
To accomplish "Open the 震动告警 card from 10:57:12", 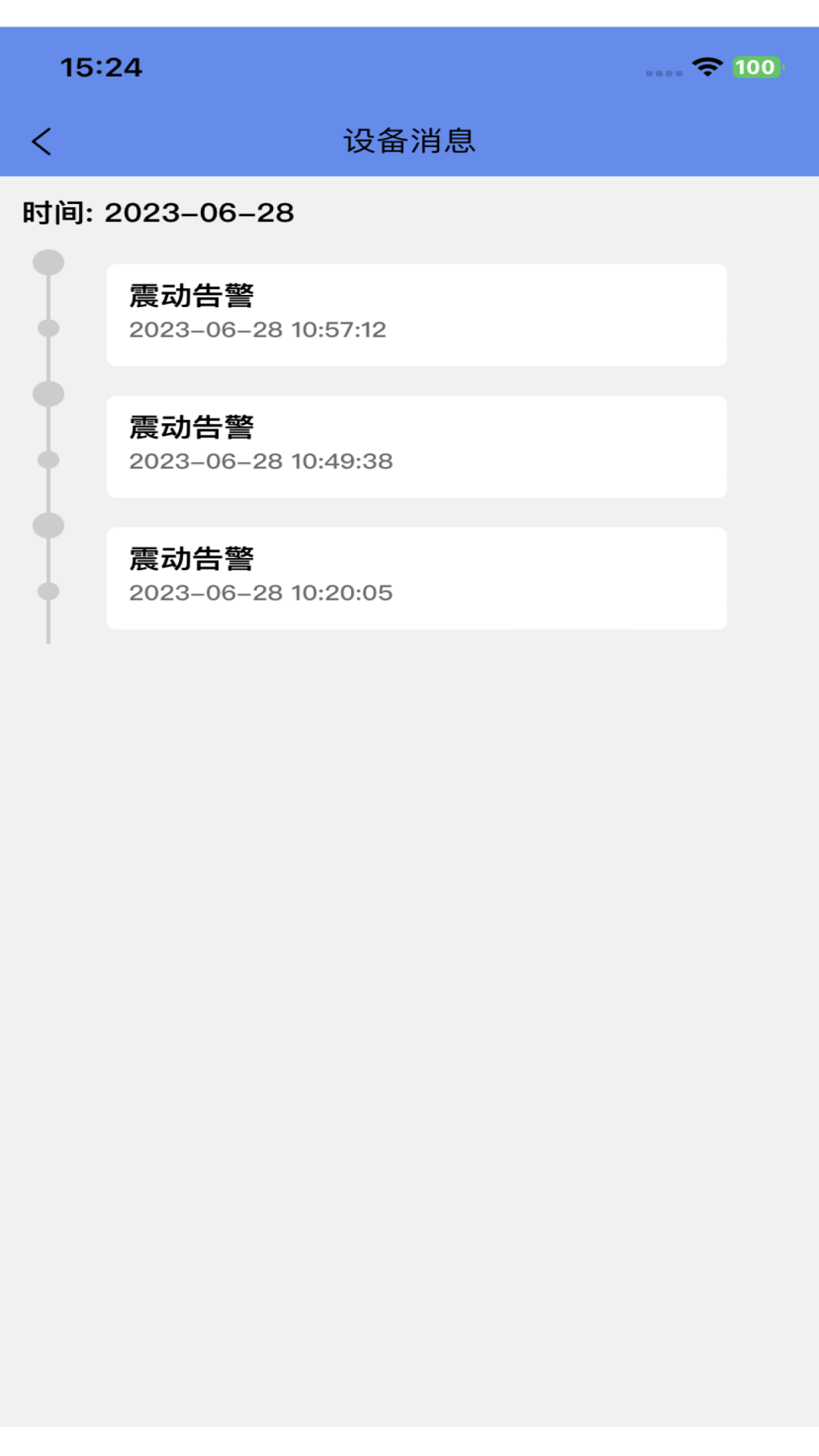I will 416,315.
